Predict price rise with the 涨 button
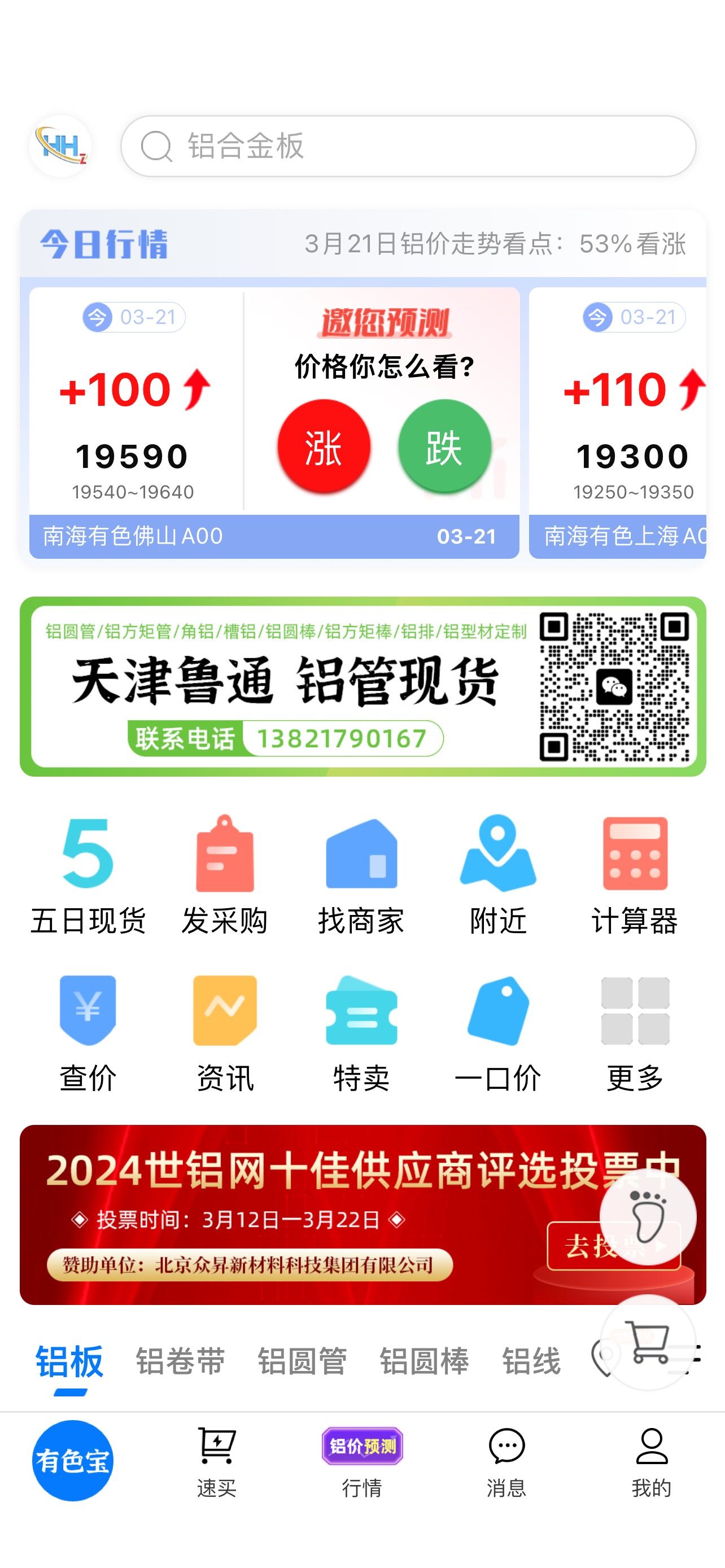This screenshot has width=725, height=1568. pyautogui.click(x=324, y=446)
